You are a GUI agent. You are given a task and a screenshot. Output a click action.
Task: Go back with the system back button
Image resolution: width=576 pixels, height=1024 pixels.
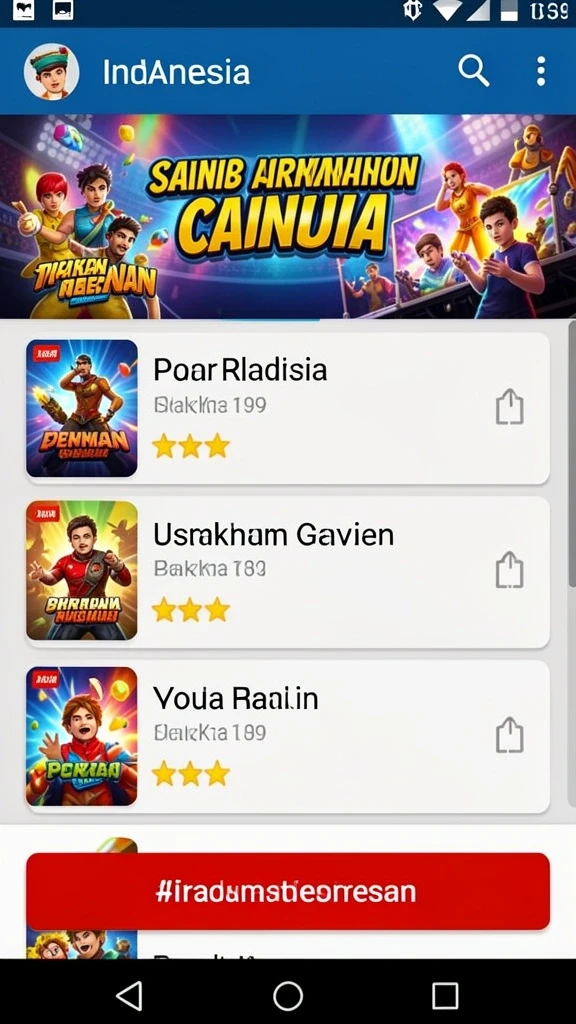129,996
